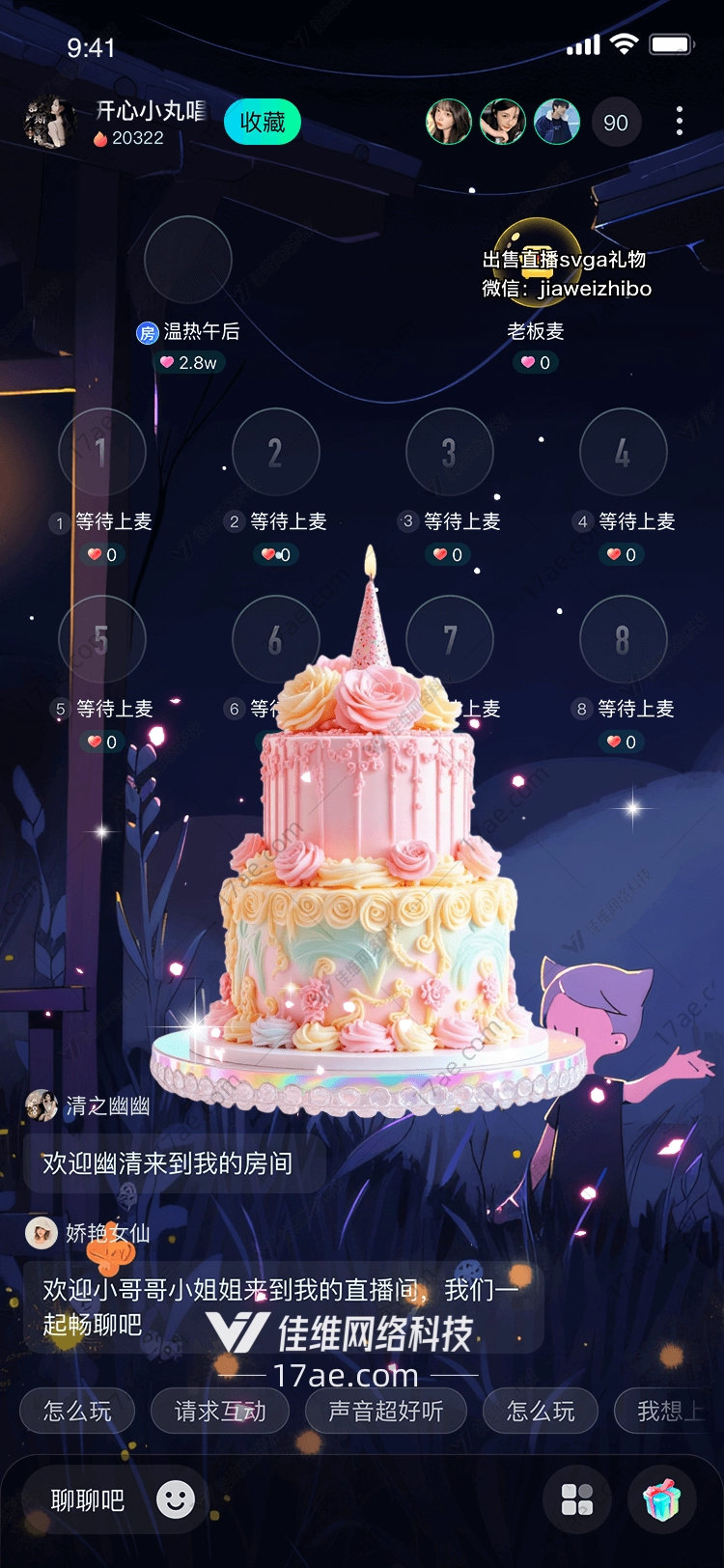The width and height of the screenshot is (724, 1568).
Task: Join mic seat number 4
Action: click(623, 452)
